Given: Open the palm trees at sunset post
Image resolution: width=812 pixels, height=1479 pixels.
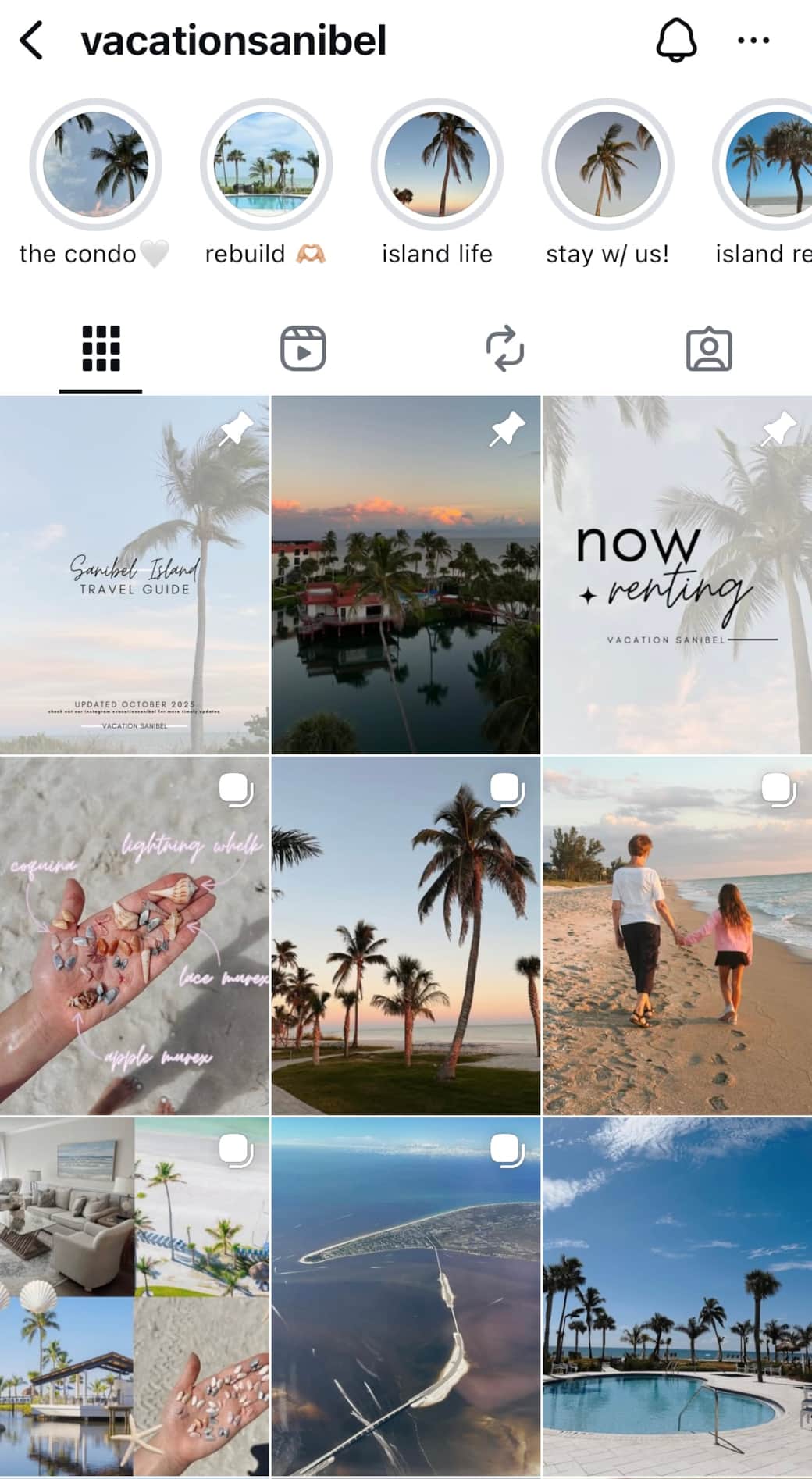Looking at the screenshot, I should pyautogui.click(x=405, y=936).
